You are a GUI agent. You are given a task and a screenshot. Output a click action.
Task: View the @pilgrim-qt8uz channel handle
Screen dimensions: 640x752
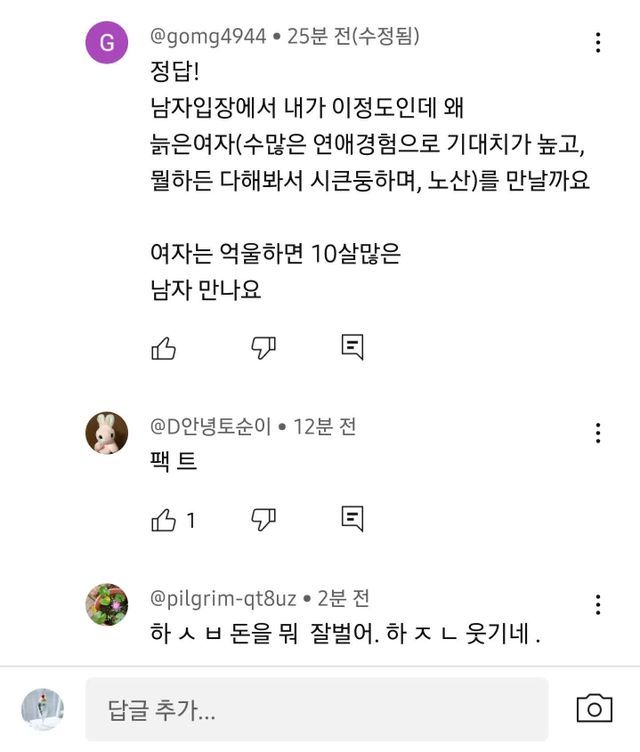(223, 598)
